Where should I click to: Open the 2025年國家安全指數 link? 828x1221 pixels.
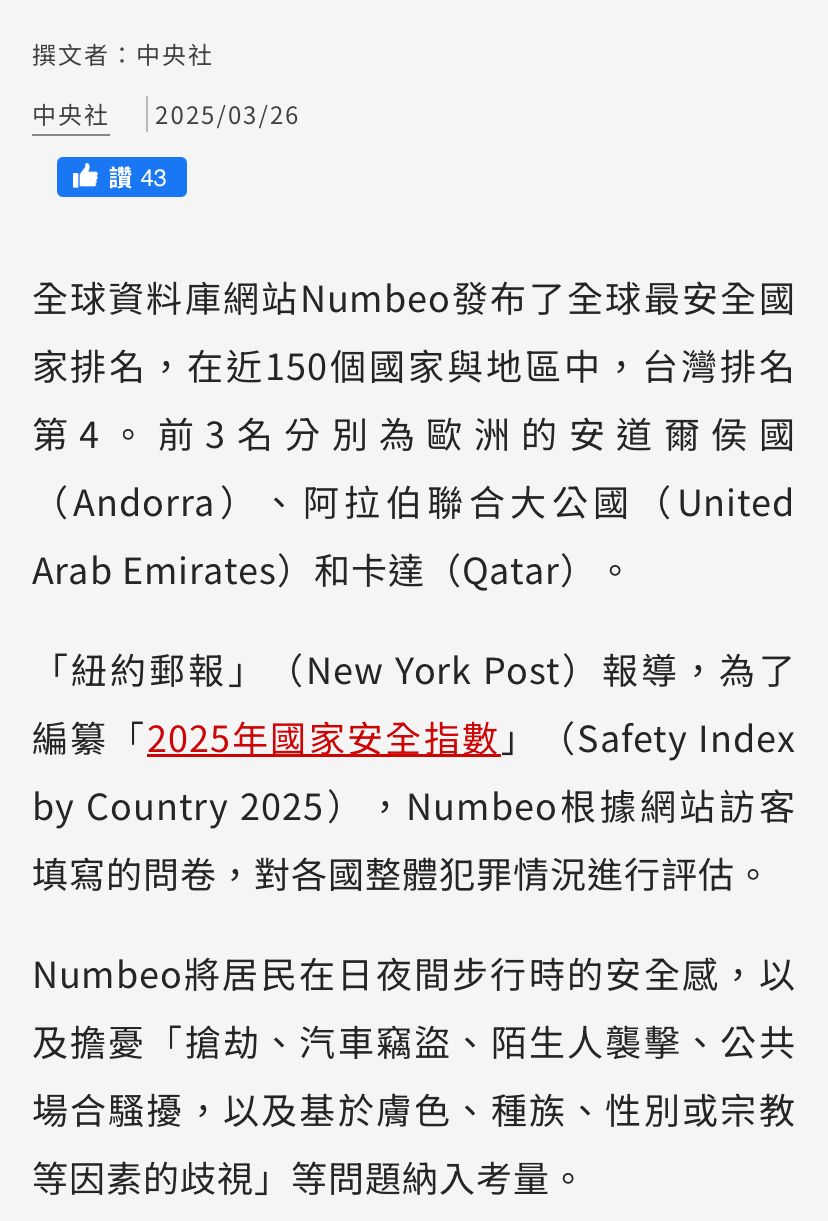point(323,739)
